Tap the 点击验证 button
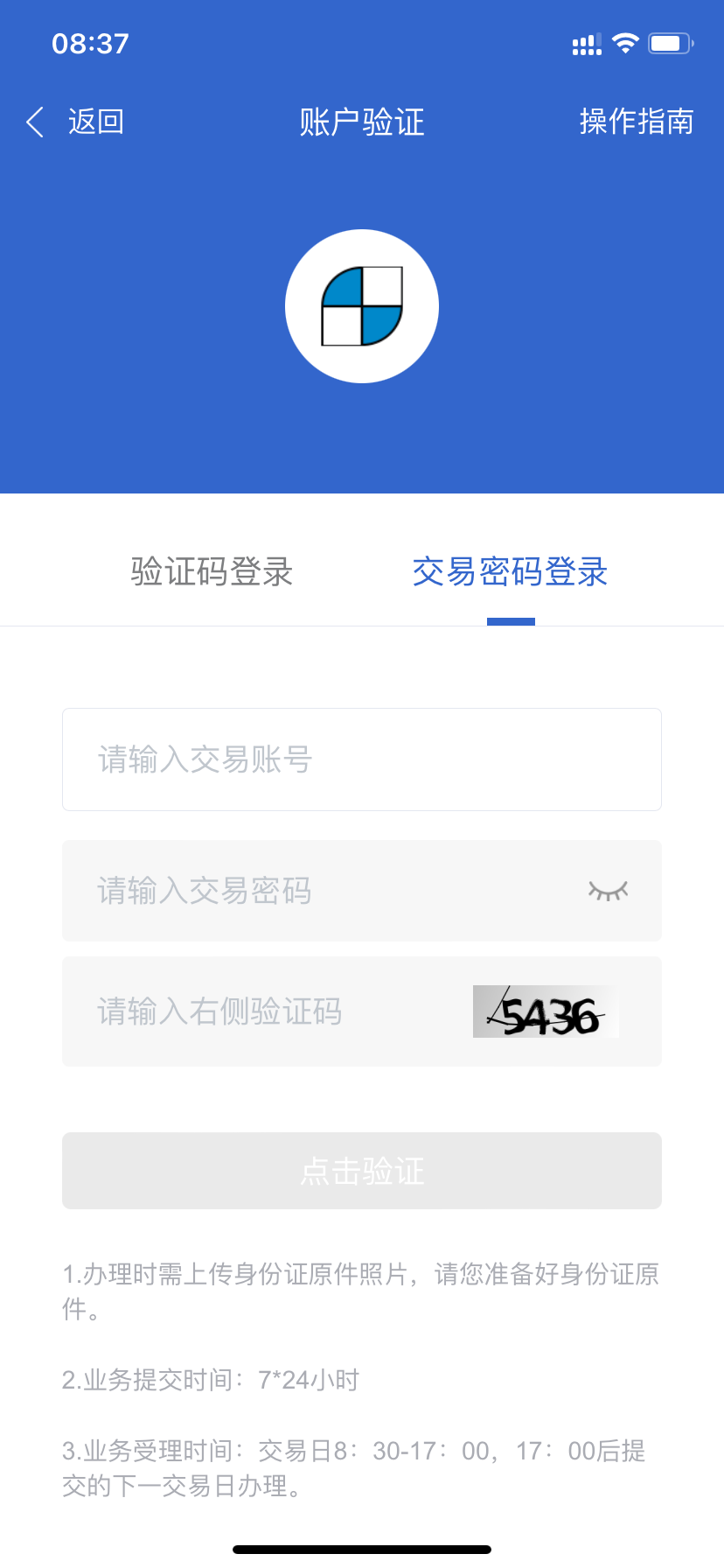 pos(361,1171)
